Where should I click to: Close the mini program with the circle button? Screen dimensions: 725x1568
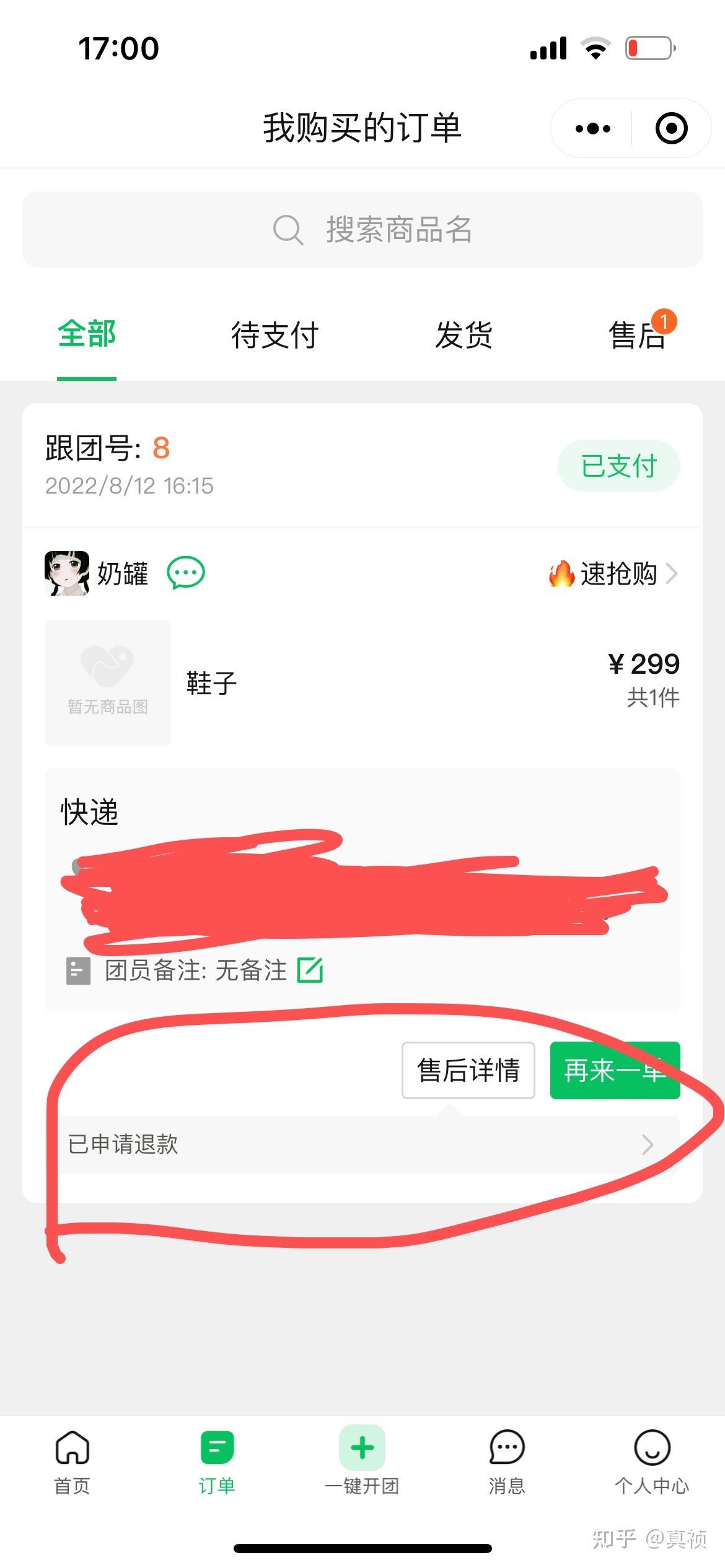tap(671, 129)
